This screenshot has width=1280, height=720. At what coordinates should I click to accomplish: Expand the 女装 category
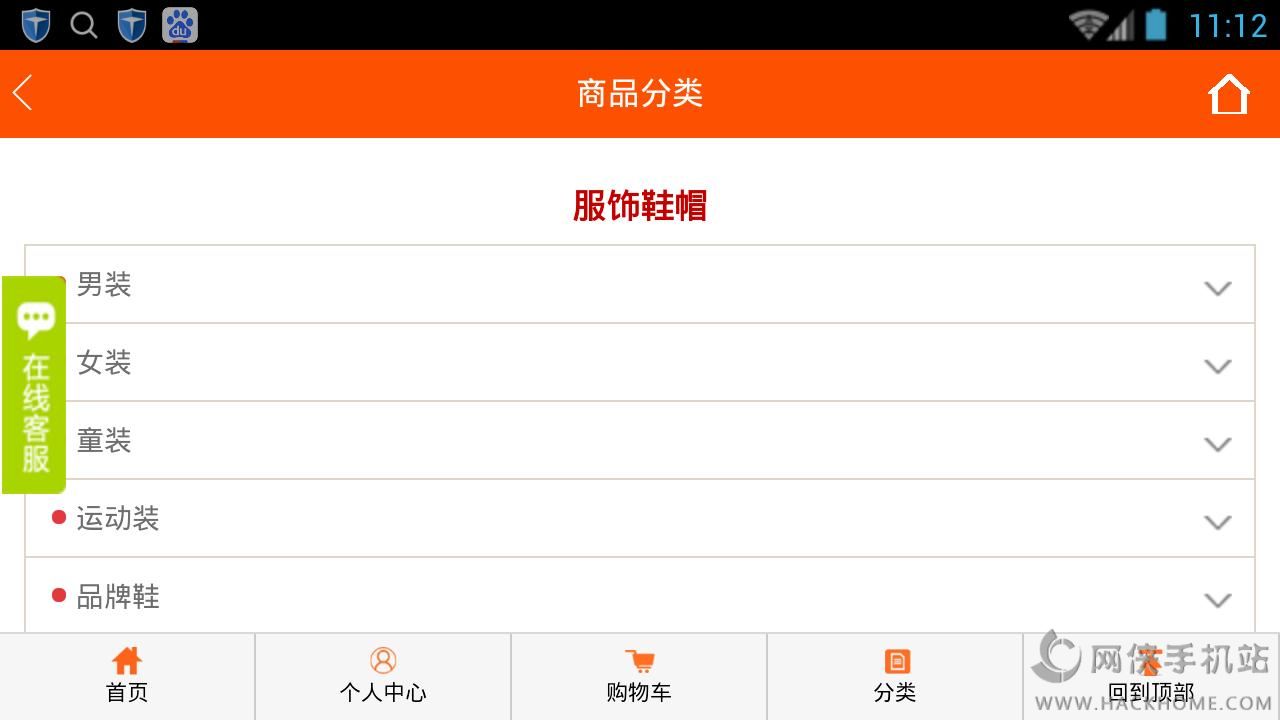pyautogui.click(x=640, y=363)
